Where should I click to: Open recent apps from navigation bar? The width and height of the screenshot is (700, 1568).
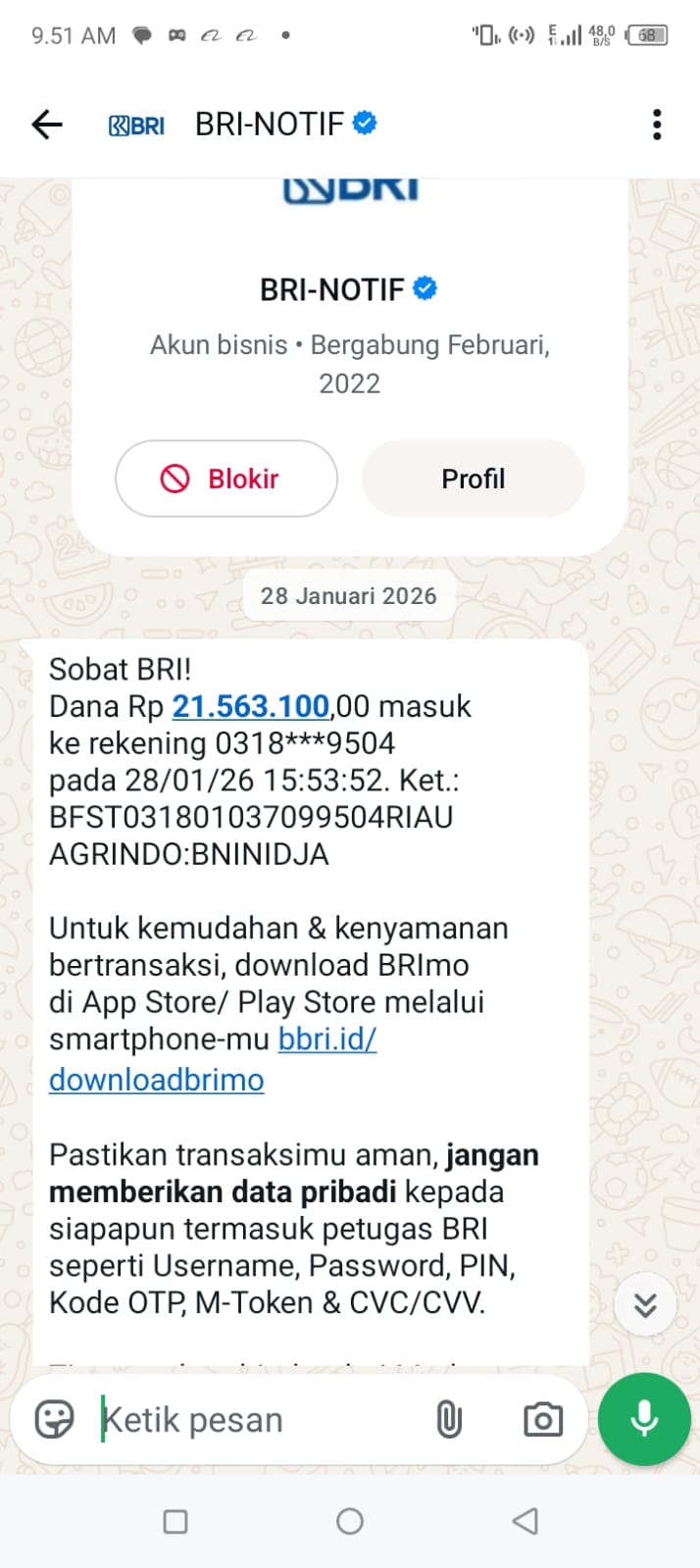tap(175, 1521)
